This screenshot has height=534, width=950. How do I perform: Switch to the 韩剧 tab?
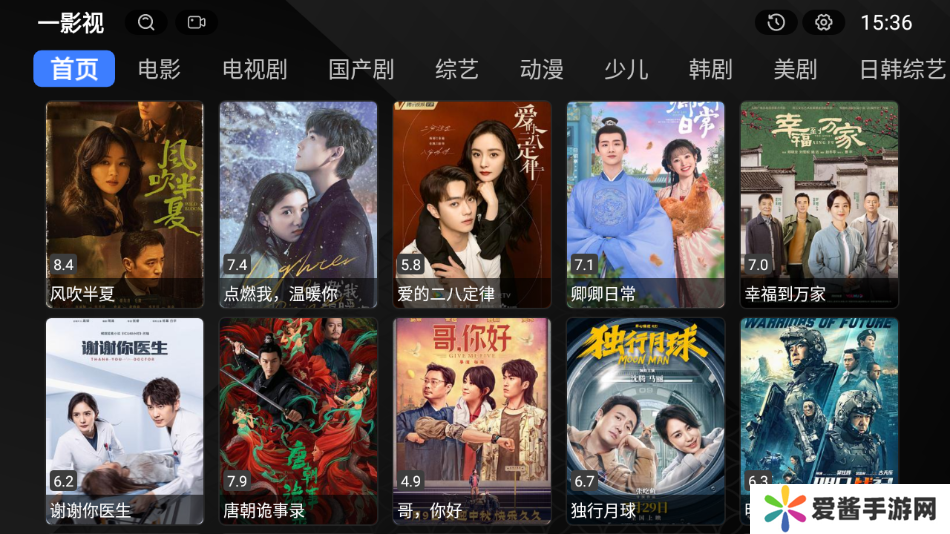tap(711, 69)
